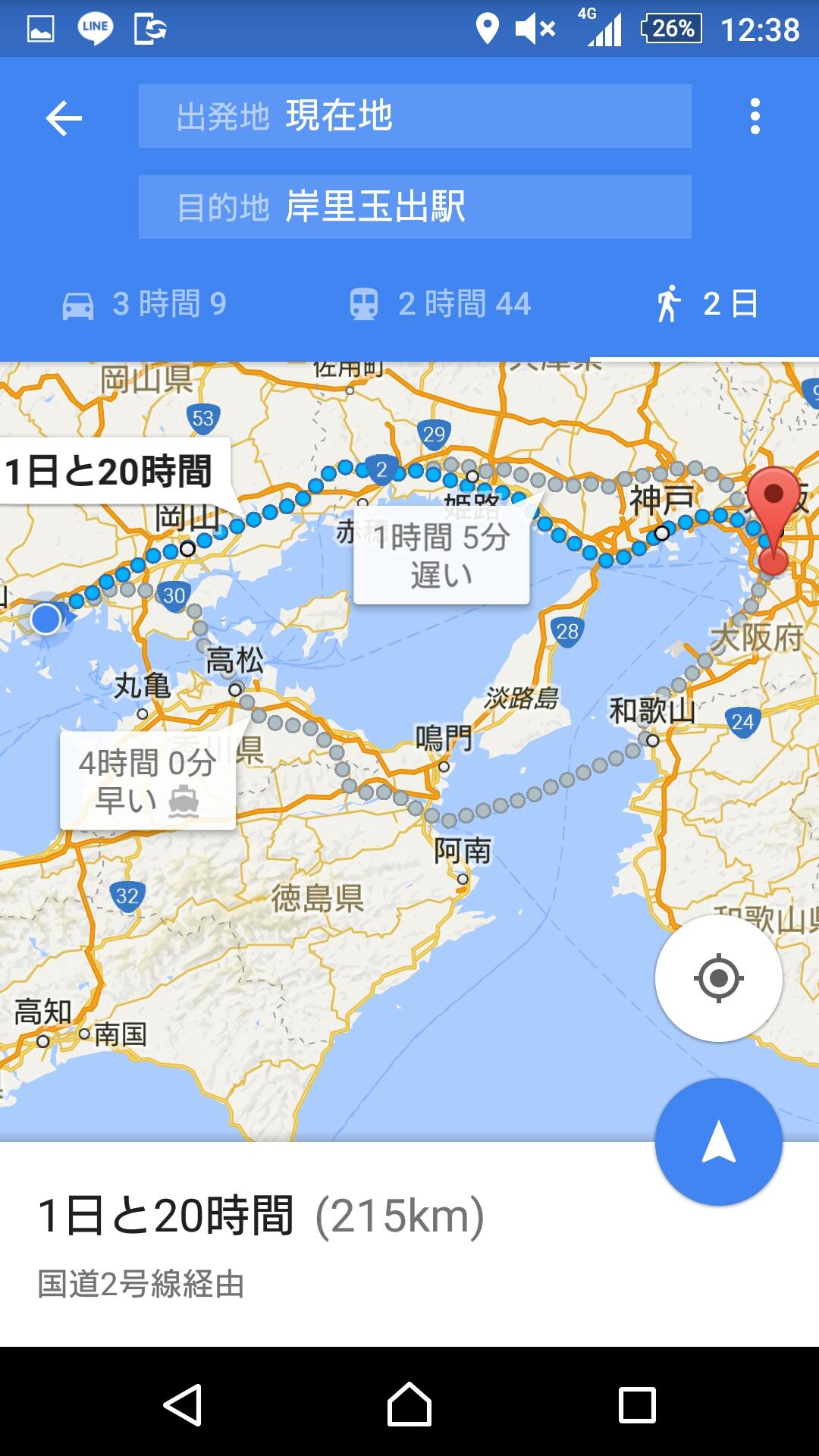Tap the back arrow to exit directions
The height and width of the screenshot is (1456, 819).
pyautogui.click(x=64, y=117)
